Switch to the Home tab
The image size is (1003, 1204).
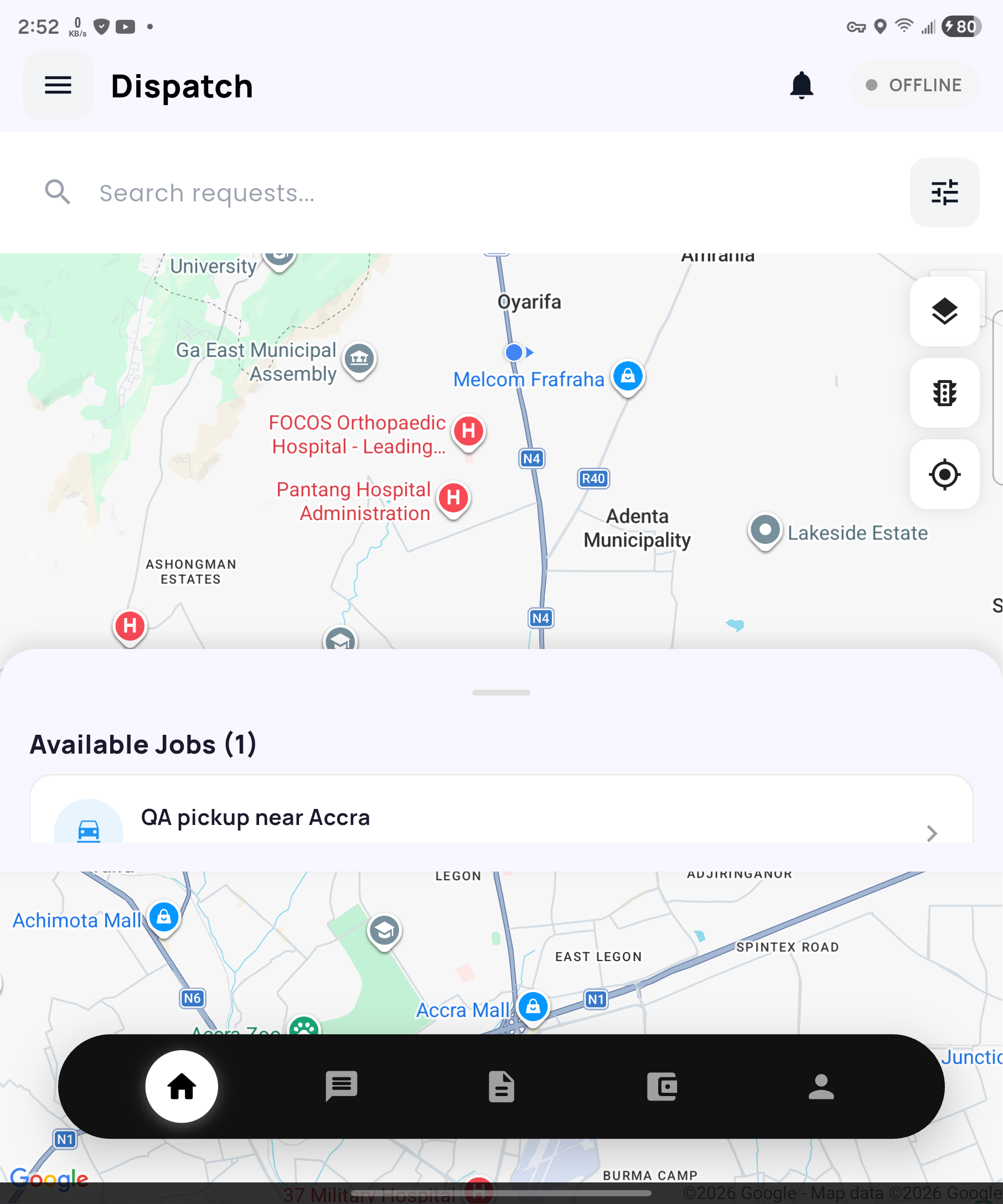coord(182,1086)
